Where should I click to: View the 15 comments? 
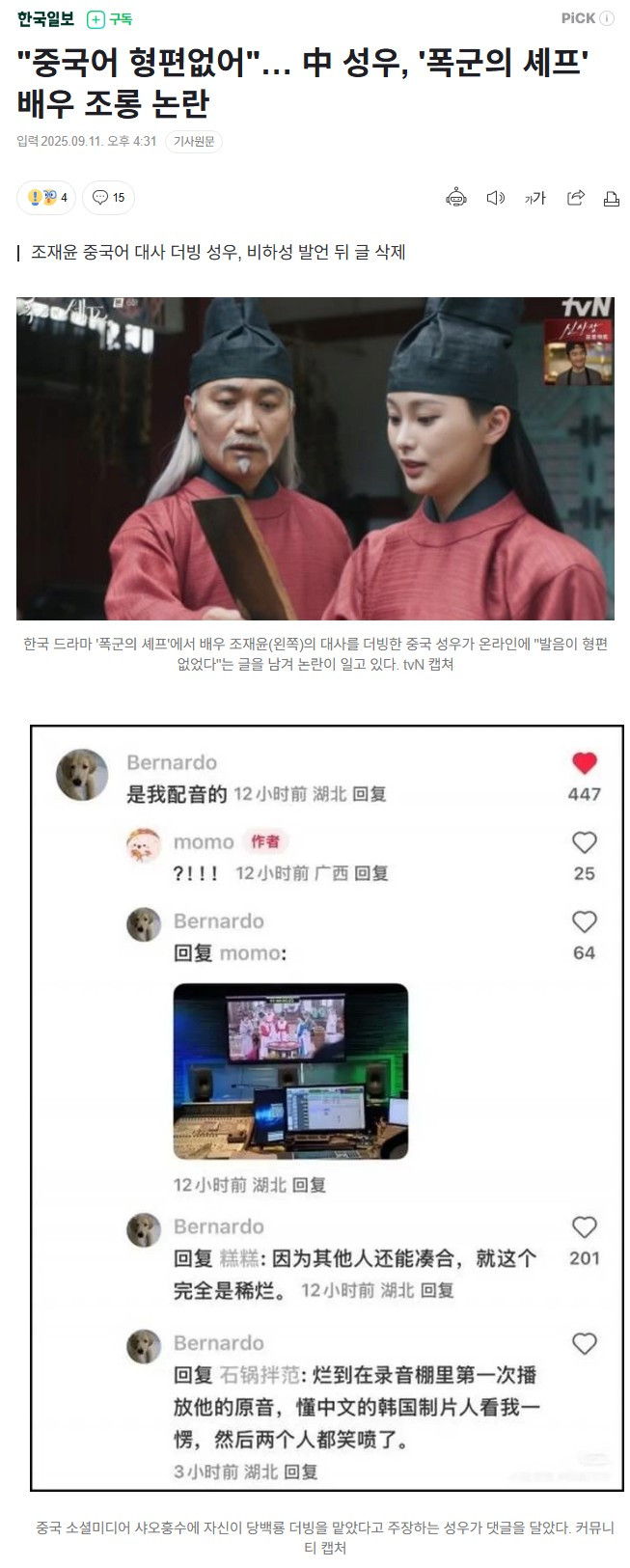pos(108,198)
